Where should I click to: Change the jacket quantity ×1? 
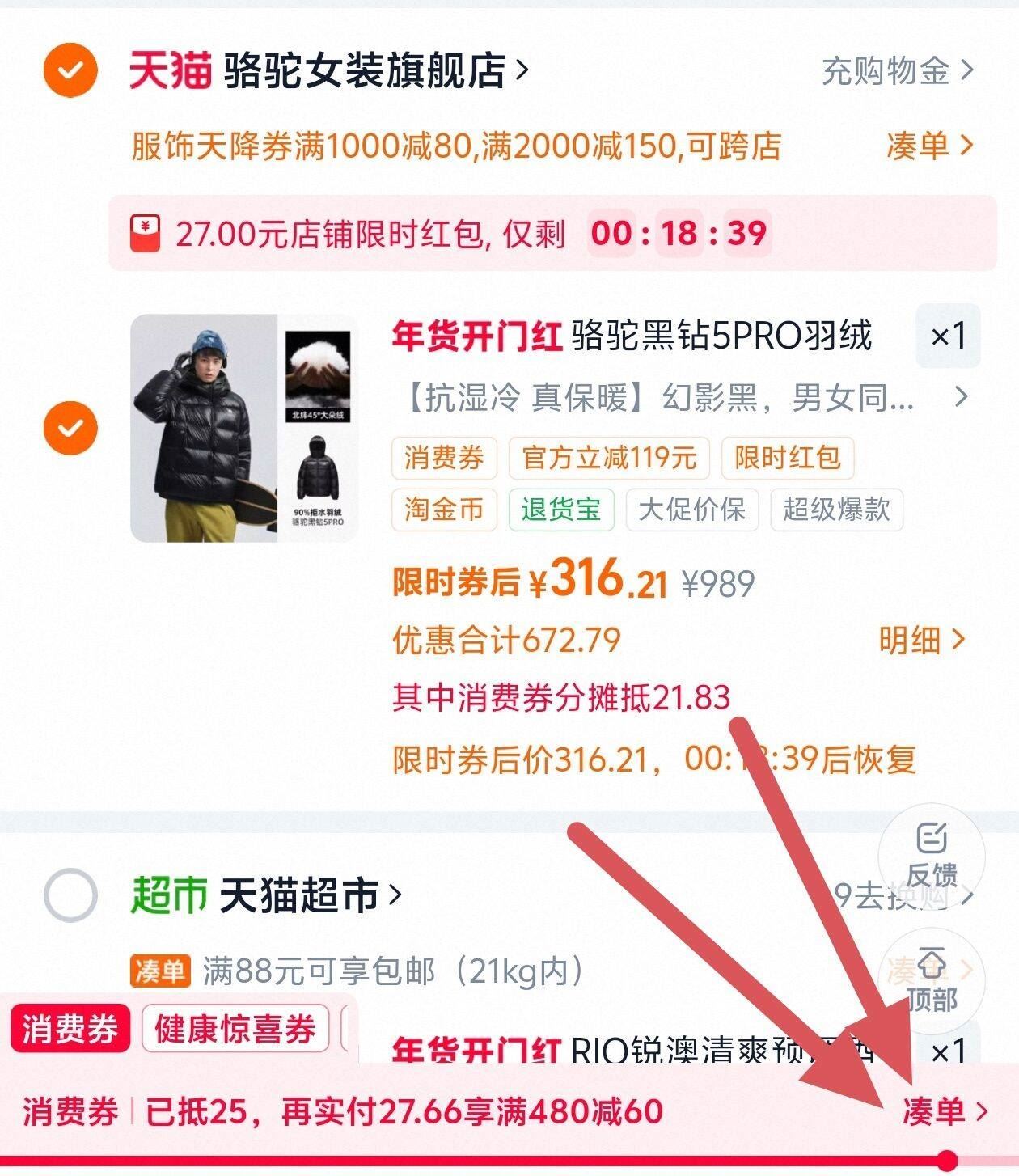(x=948, y=336)
